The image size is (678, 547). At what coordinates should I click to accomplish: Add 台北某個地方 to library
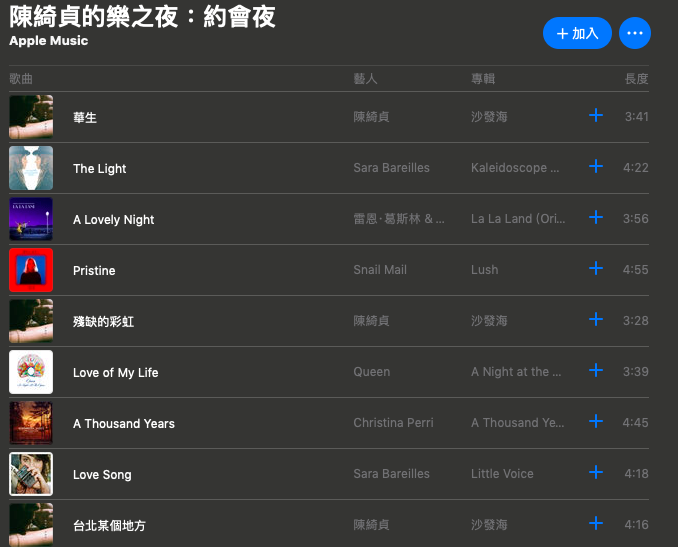[x=596, y=523]
